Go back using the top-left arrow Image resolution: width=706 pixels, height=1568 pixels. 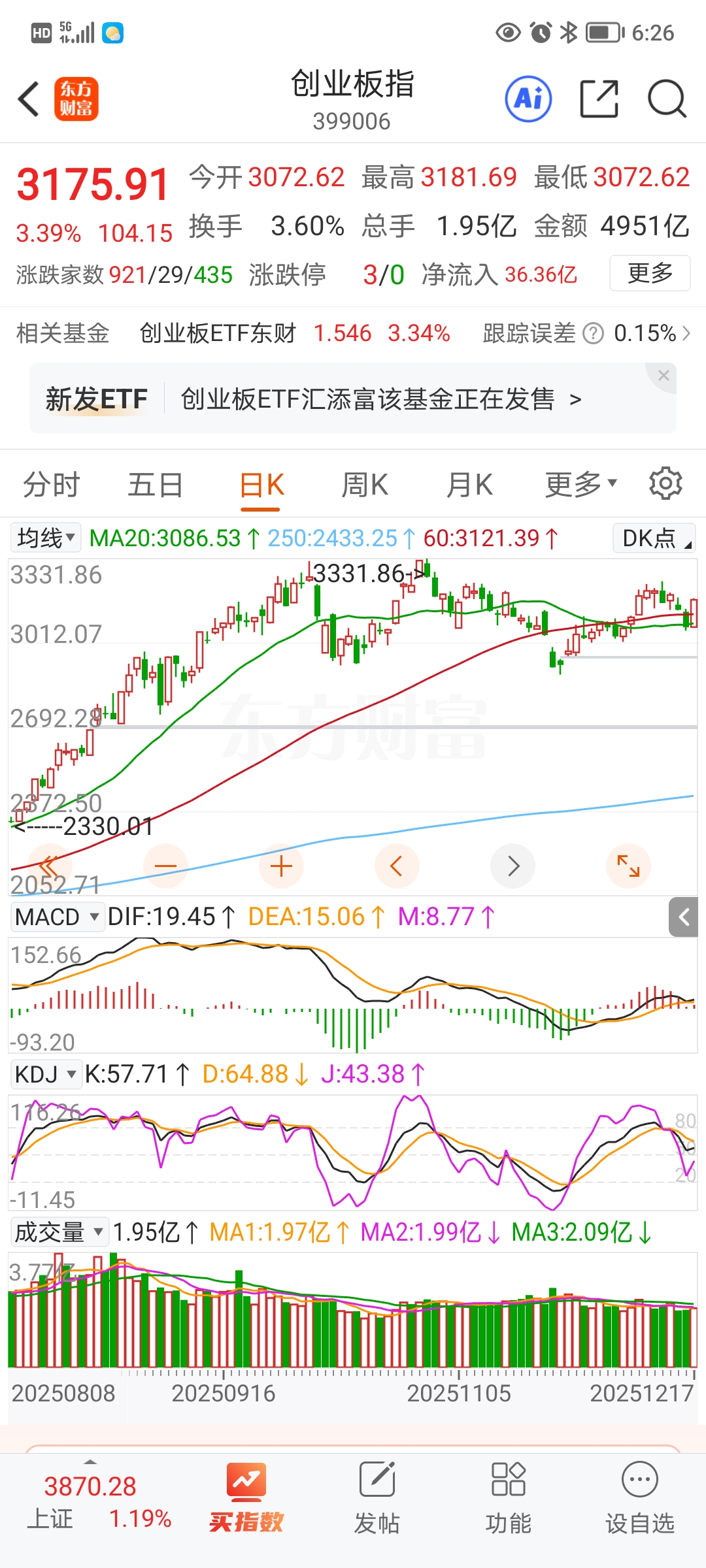point(29,99)
